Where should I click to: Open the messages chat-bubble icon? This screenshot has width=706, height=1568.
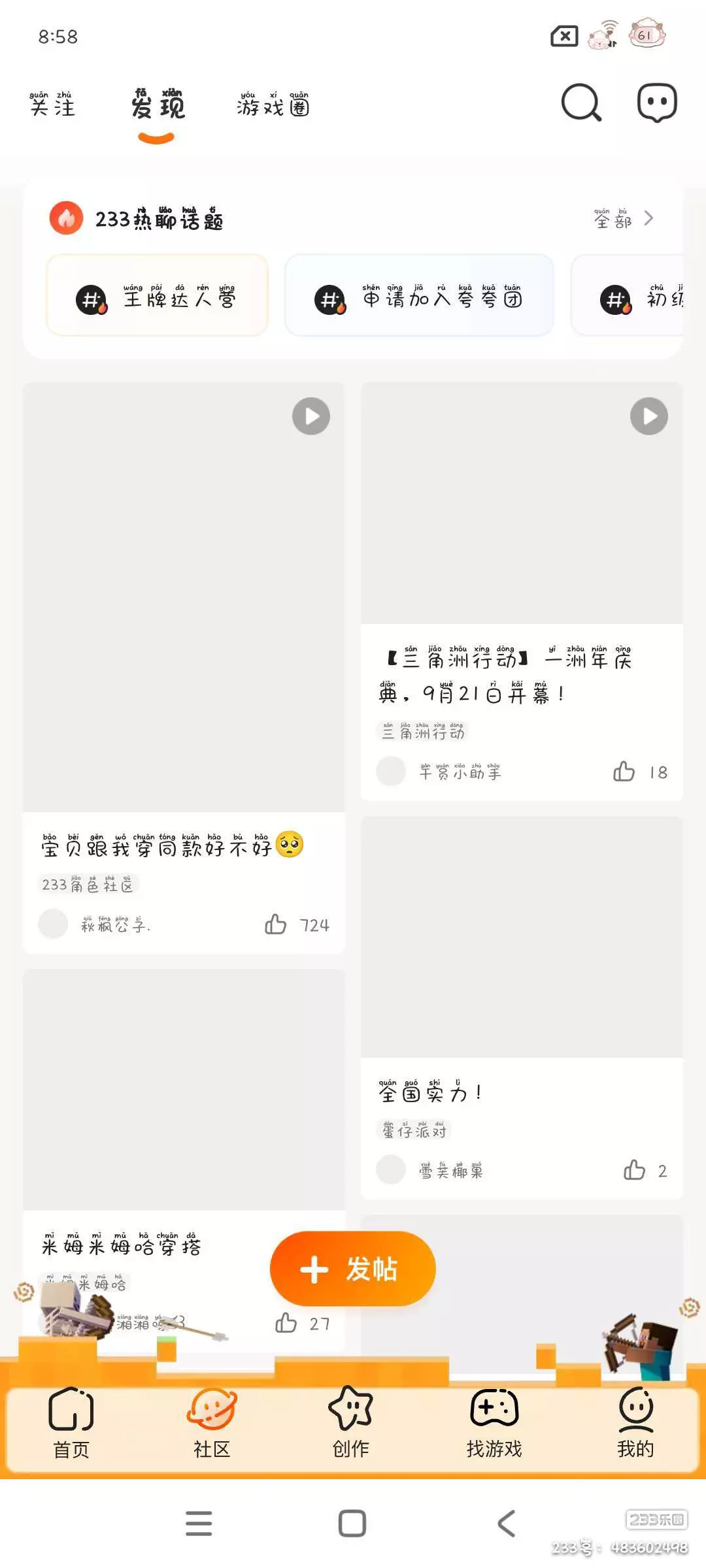[x=657, y=103]
